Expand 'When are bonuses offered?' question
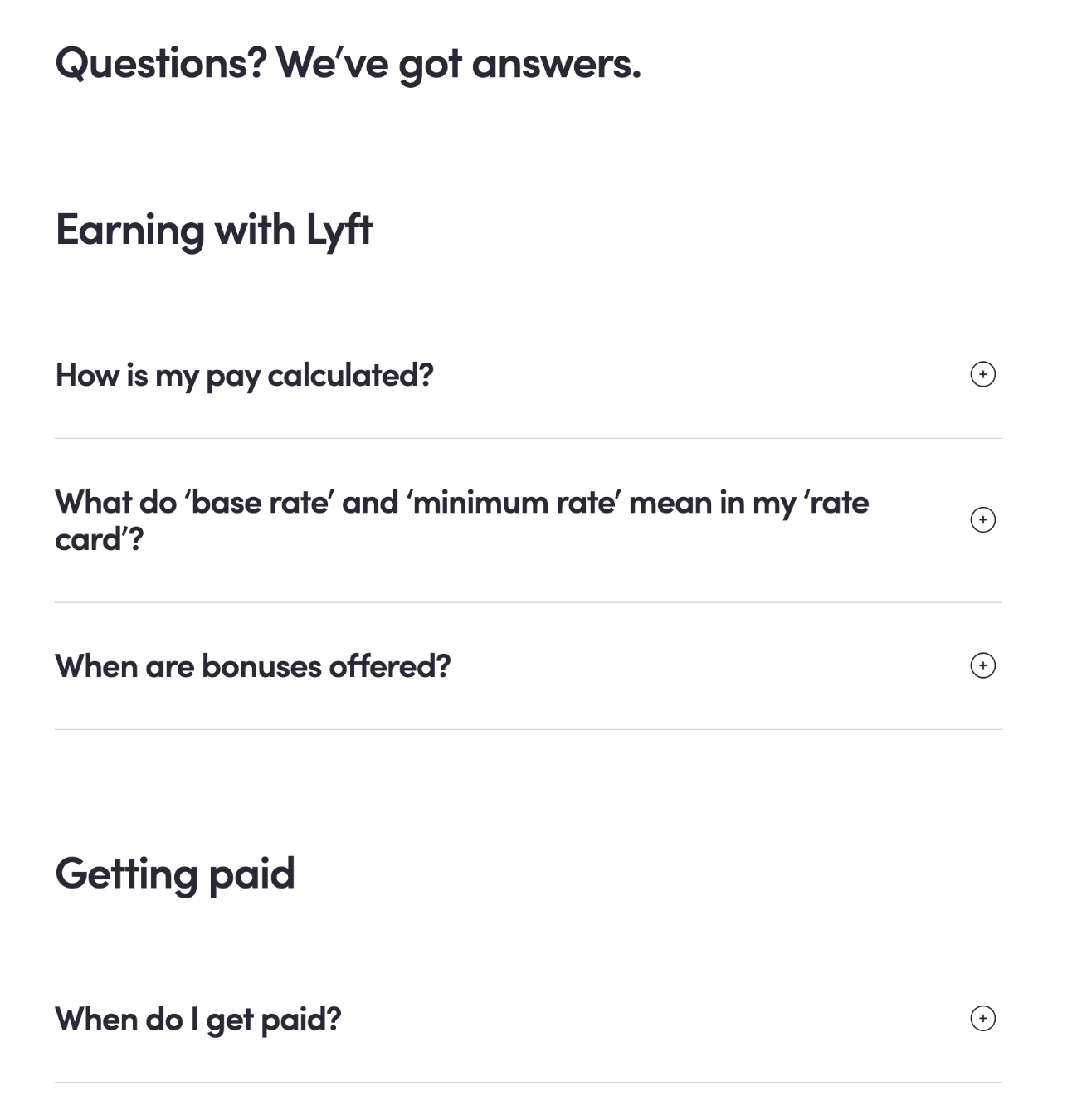 click(x=982, y=665)
